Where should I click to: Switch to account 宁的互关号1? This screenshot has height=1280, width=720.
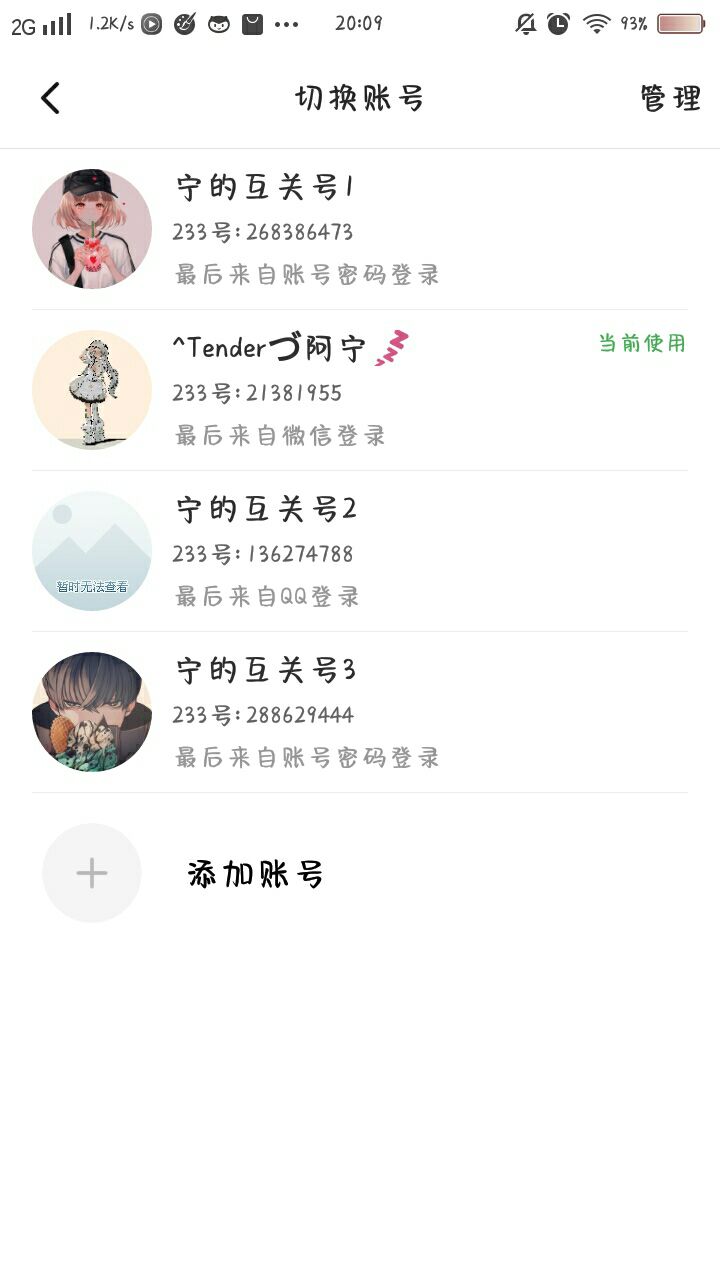coord(360,230)
